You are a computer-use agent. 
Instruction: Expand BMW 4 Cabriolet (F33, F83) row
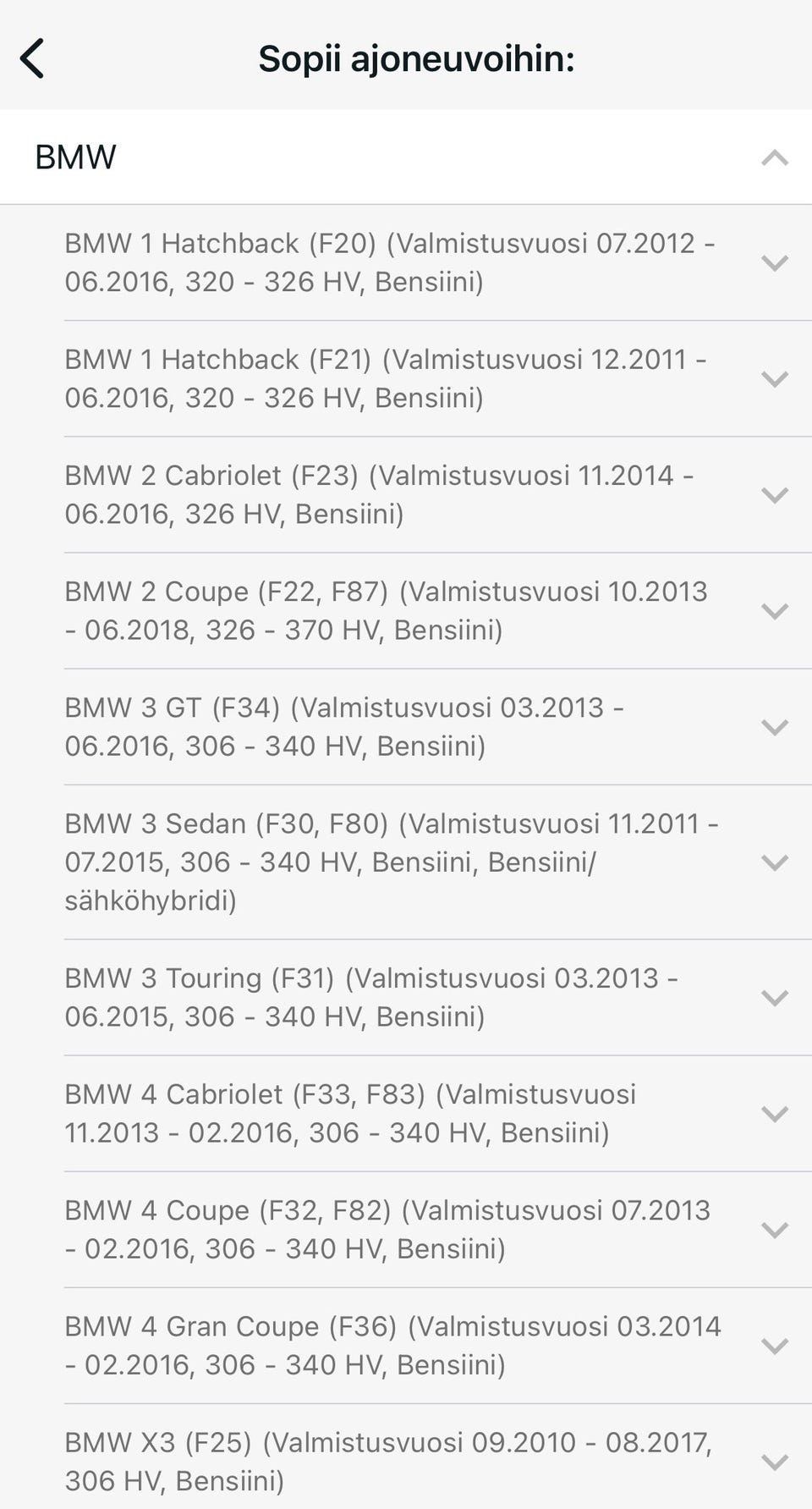(774, 1113)
